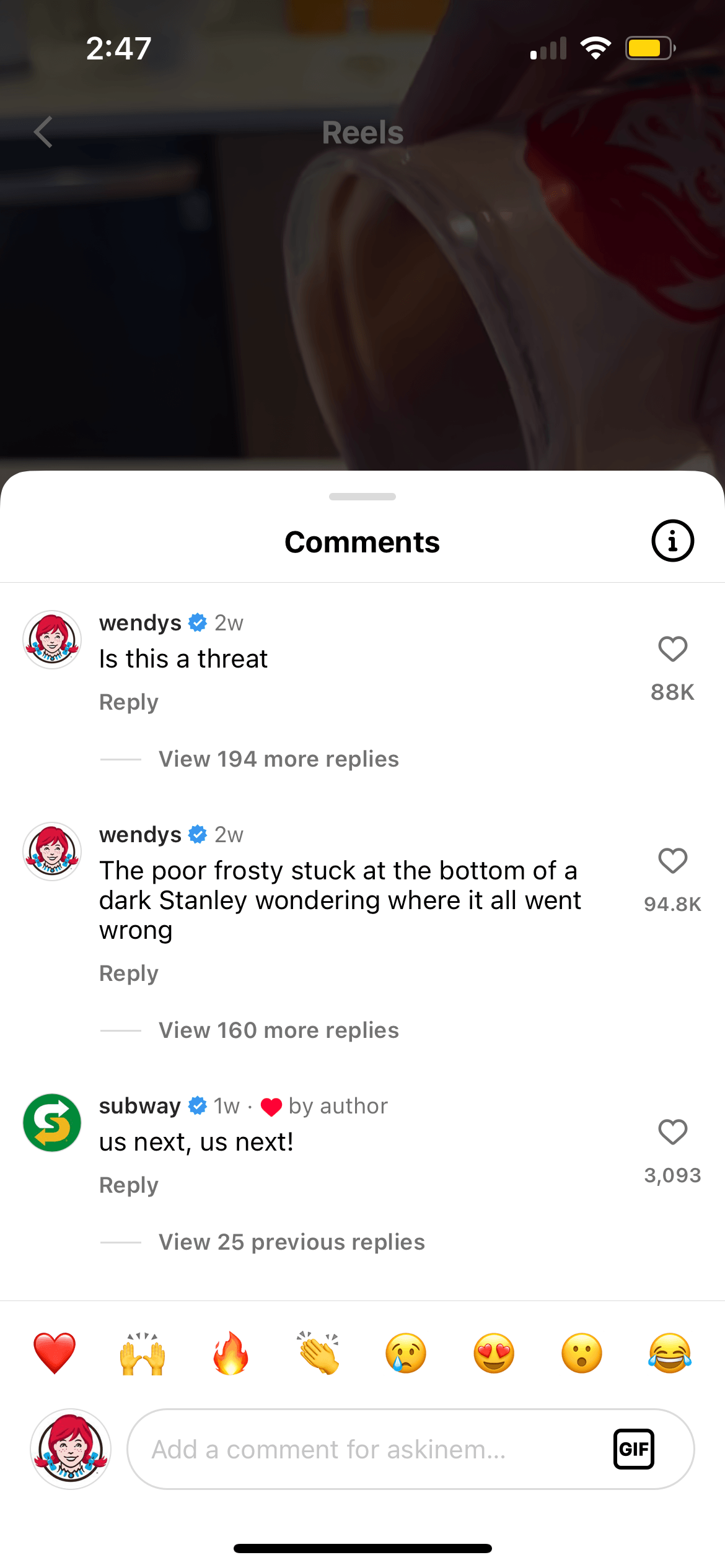Open subway's profile picture
725x1568 pixels.
coord(52,1123)
